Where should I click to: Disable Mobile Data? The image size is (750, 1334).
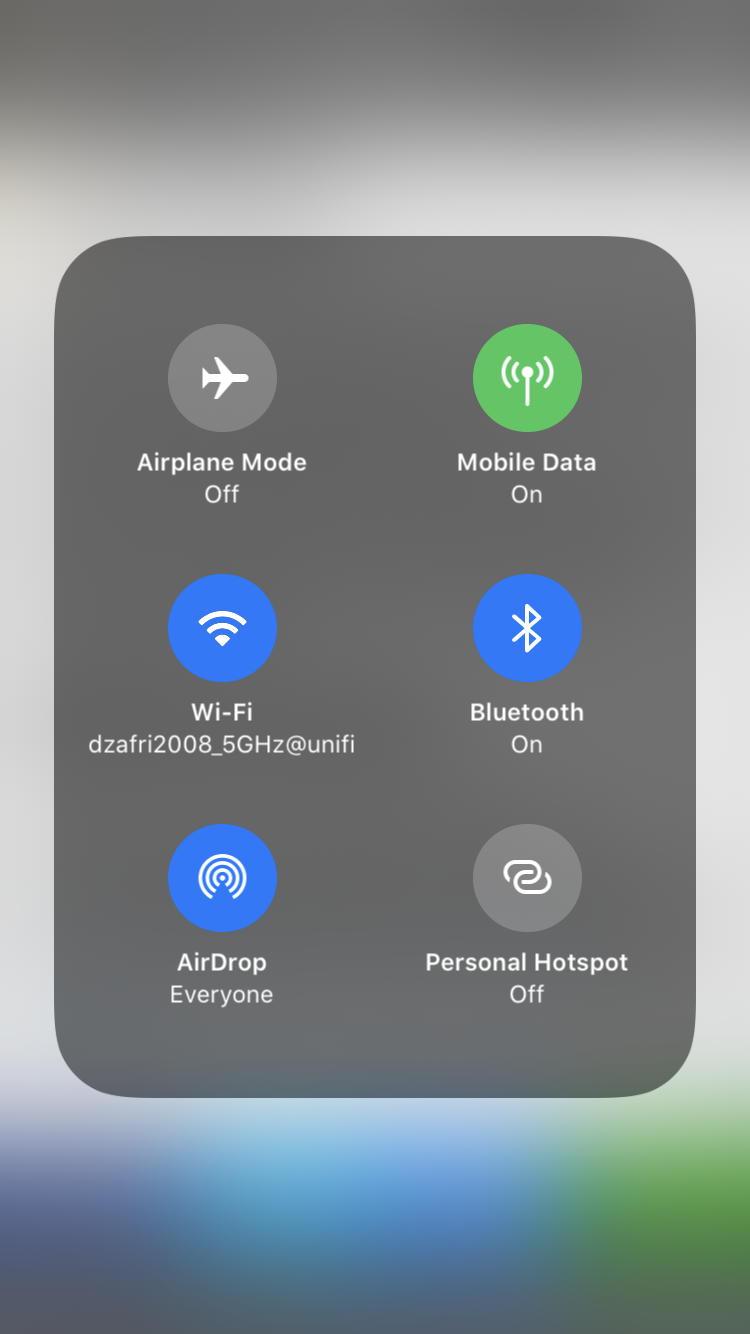point(527,378)
